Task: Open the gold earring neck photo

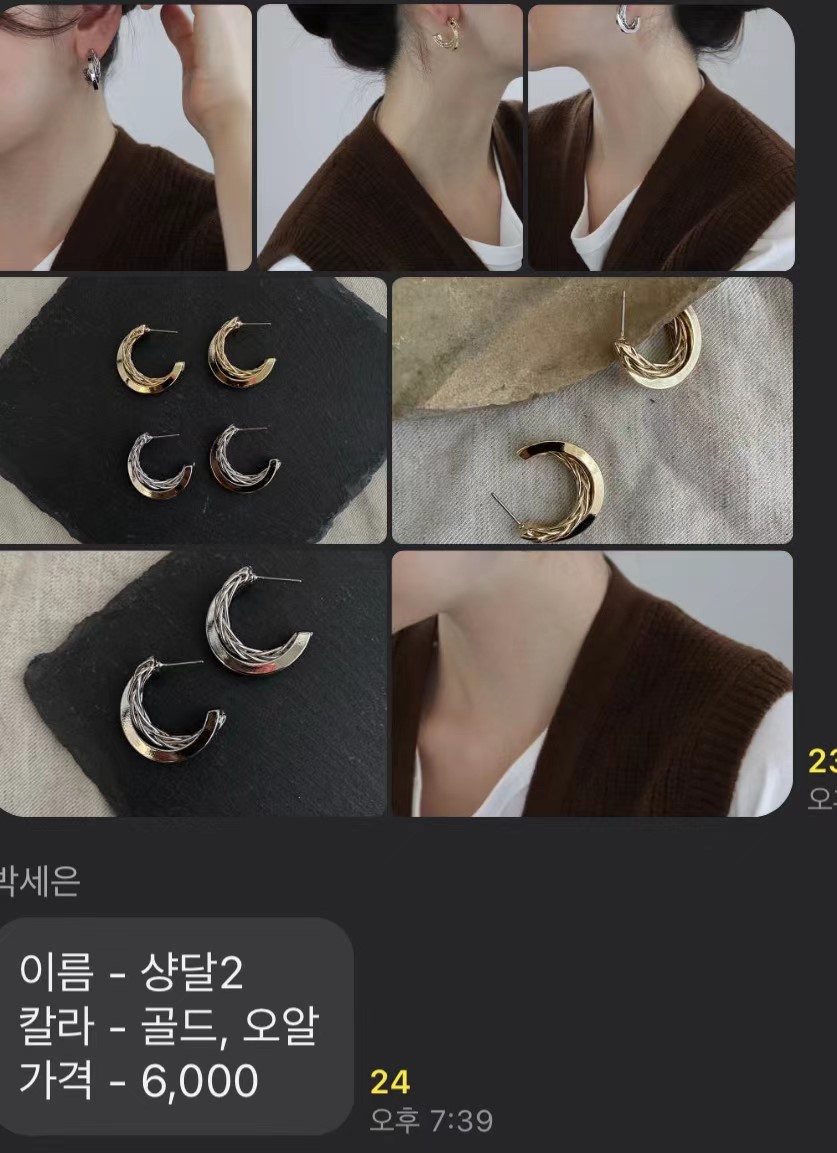Action: coord(390,137)
